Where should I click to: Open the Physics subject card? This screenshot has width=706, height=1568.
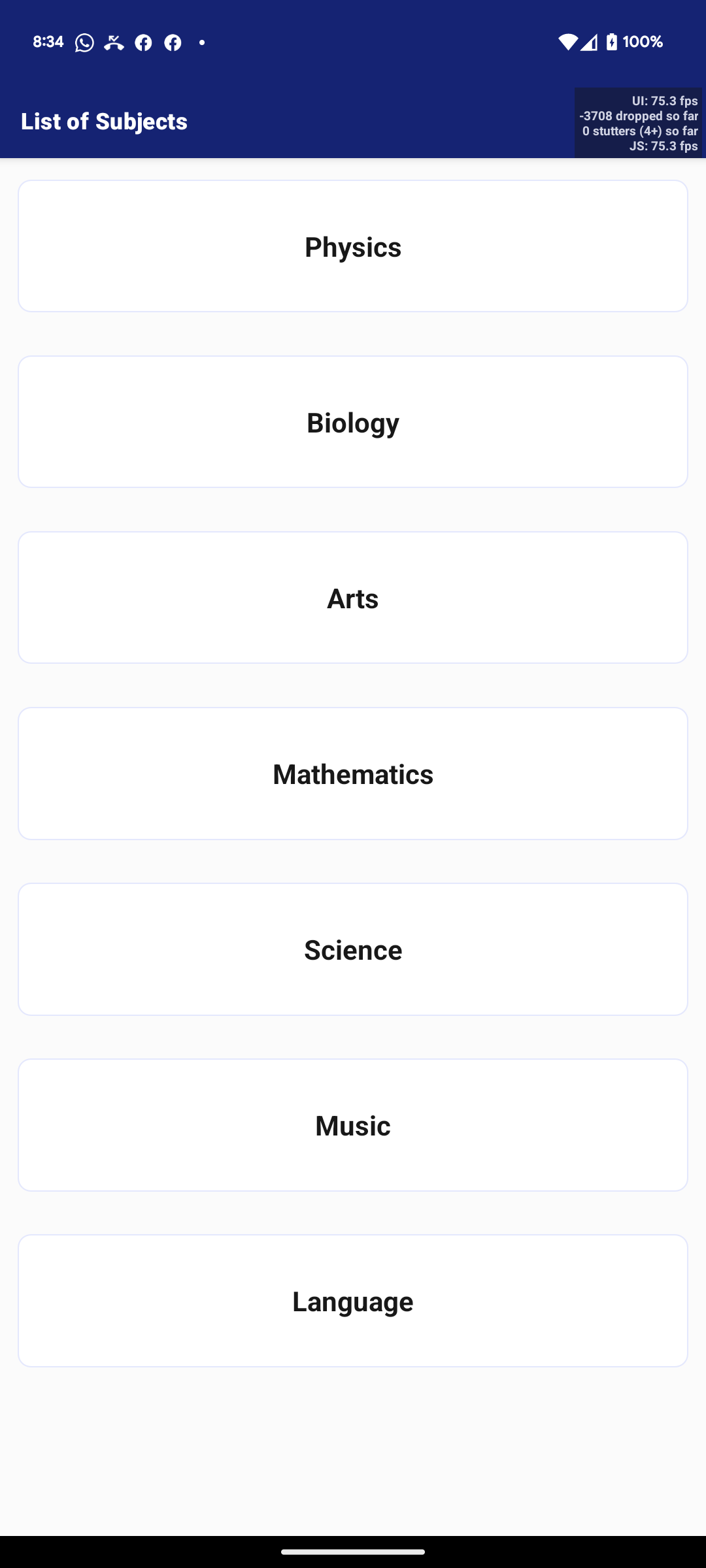tap(353, 246)
